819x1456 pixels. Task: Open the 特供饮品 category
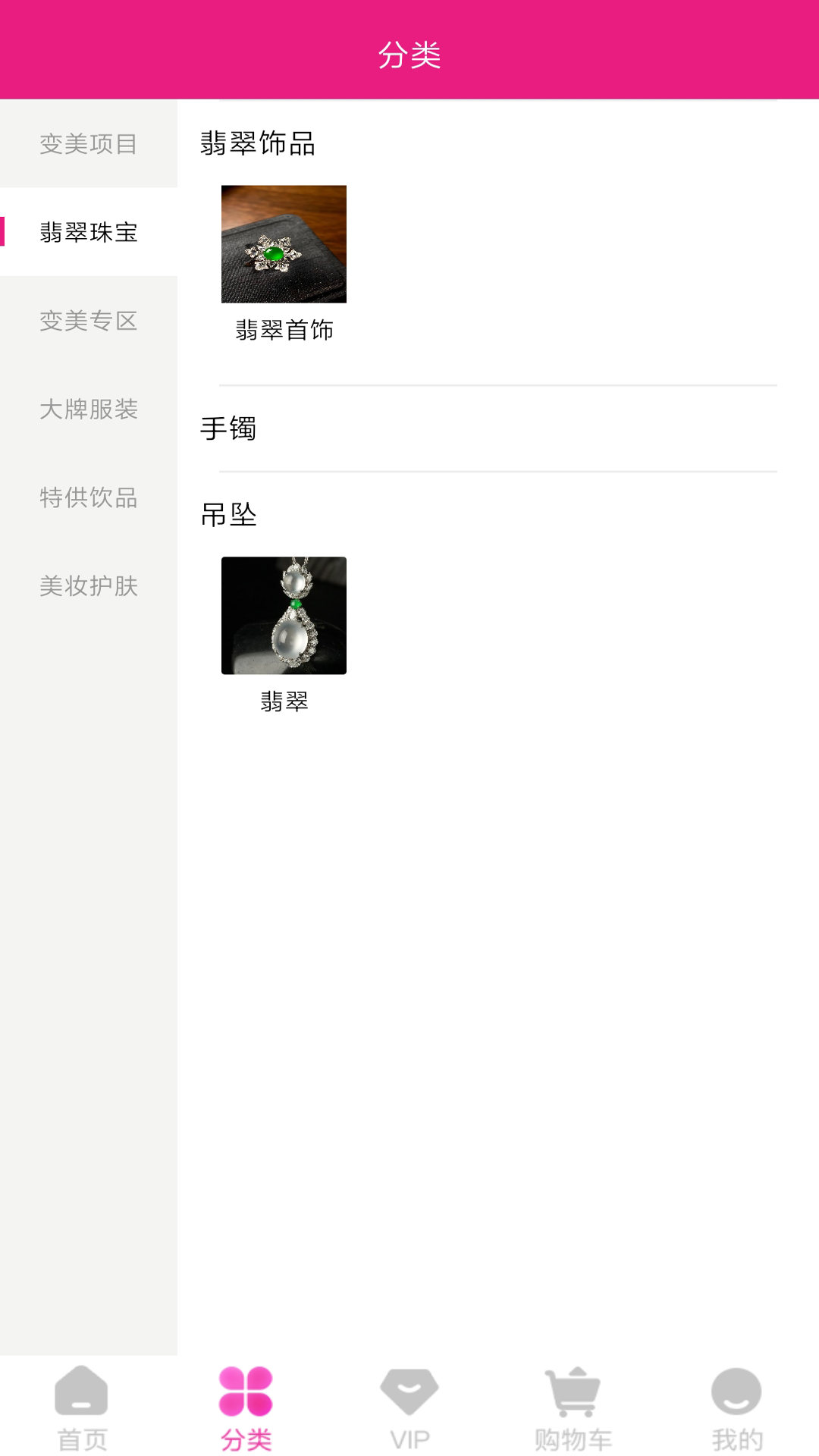coord(89,499)
